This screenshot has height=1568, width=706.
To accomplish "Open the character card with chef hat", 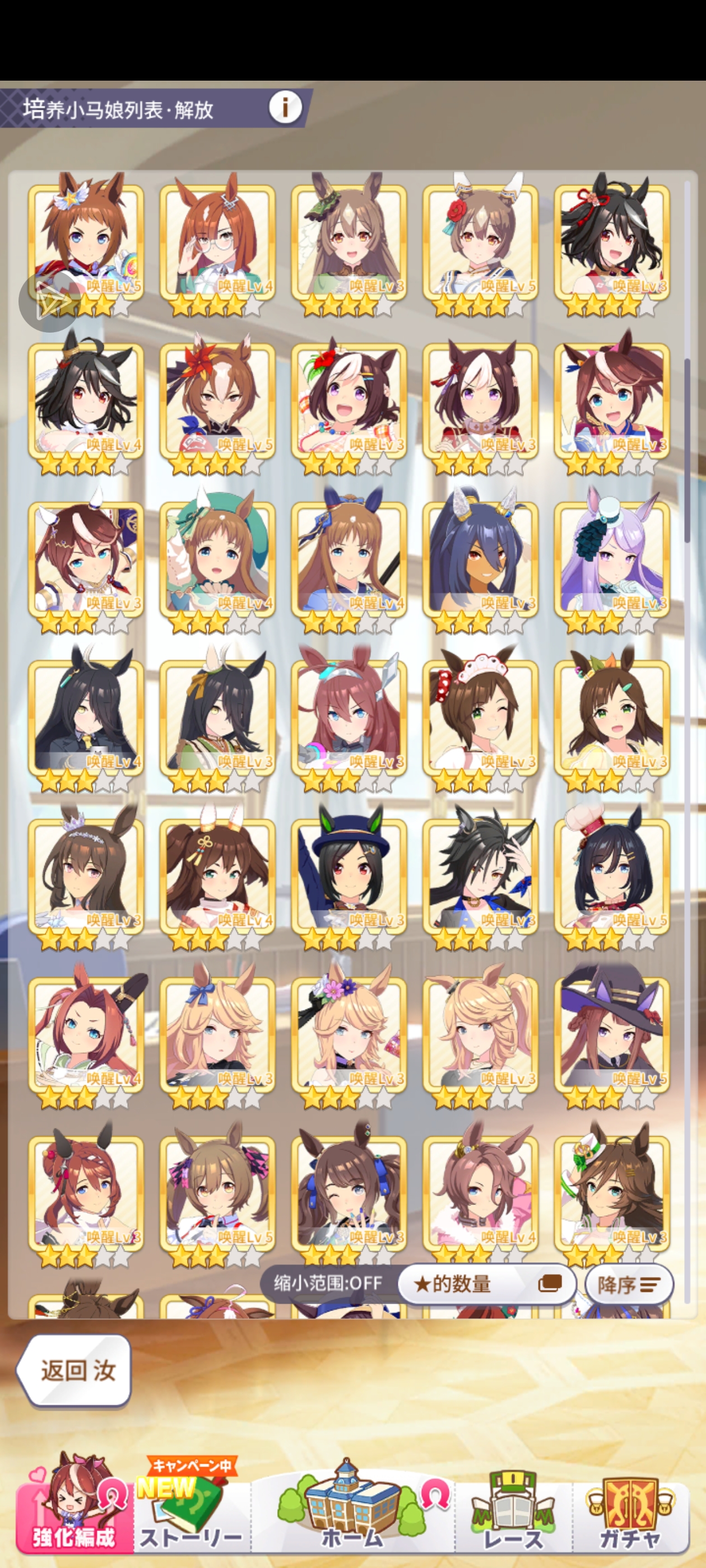I will (611, 876).
